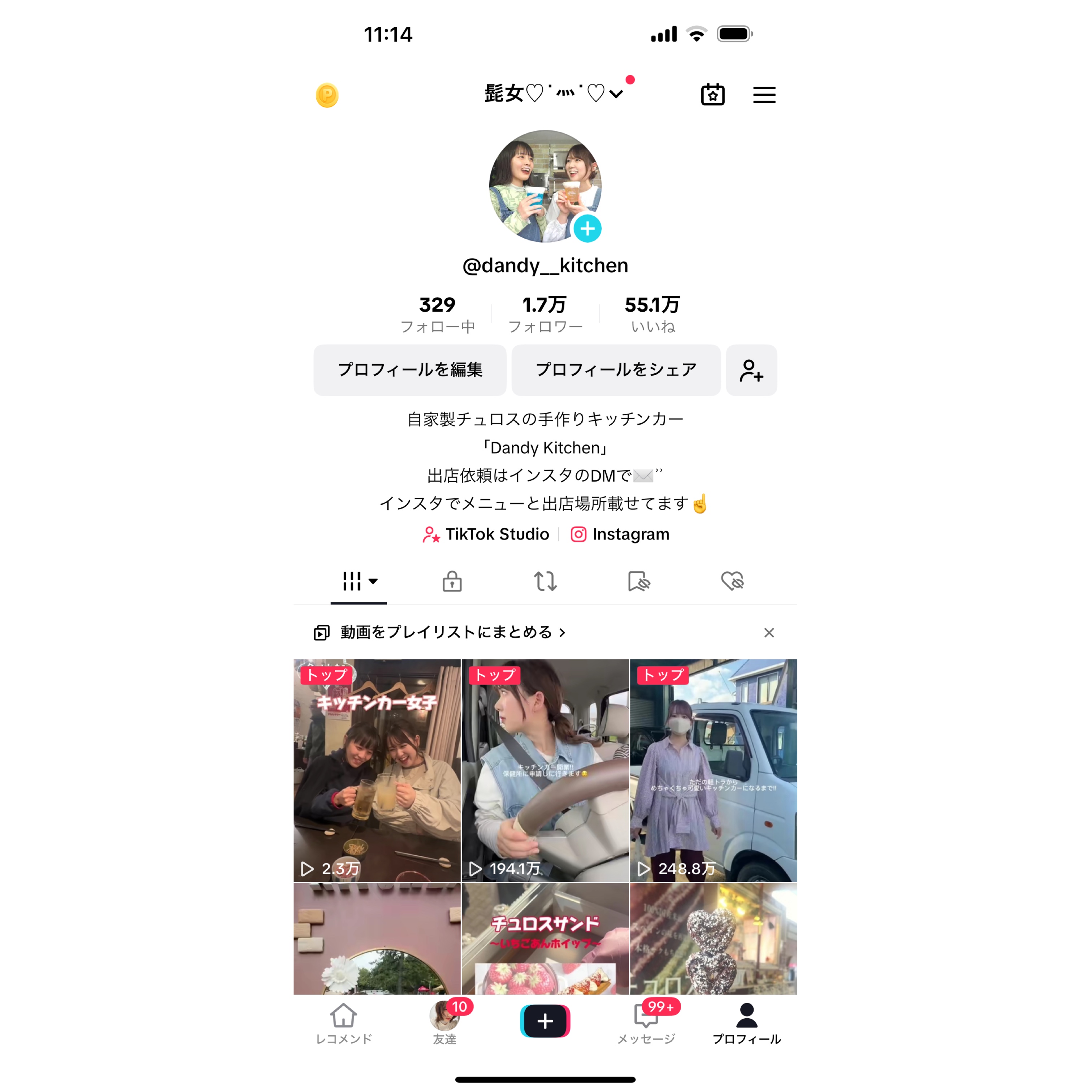The height and width of the screenshot is (1092, 1092).
Task: Open the キッチンカー女子 video with 2.3万 views
Action: tap(376, 770)
